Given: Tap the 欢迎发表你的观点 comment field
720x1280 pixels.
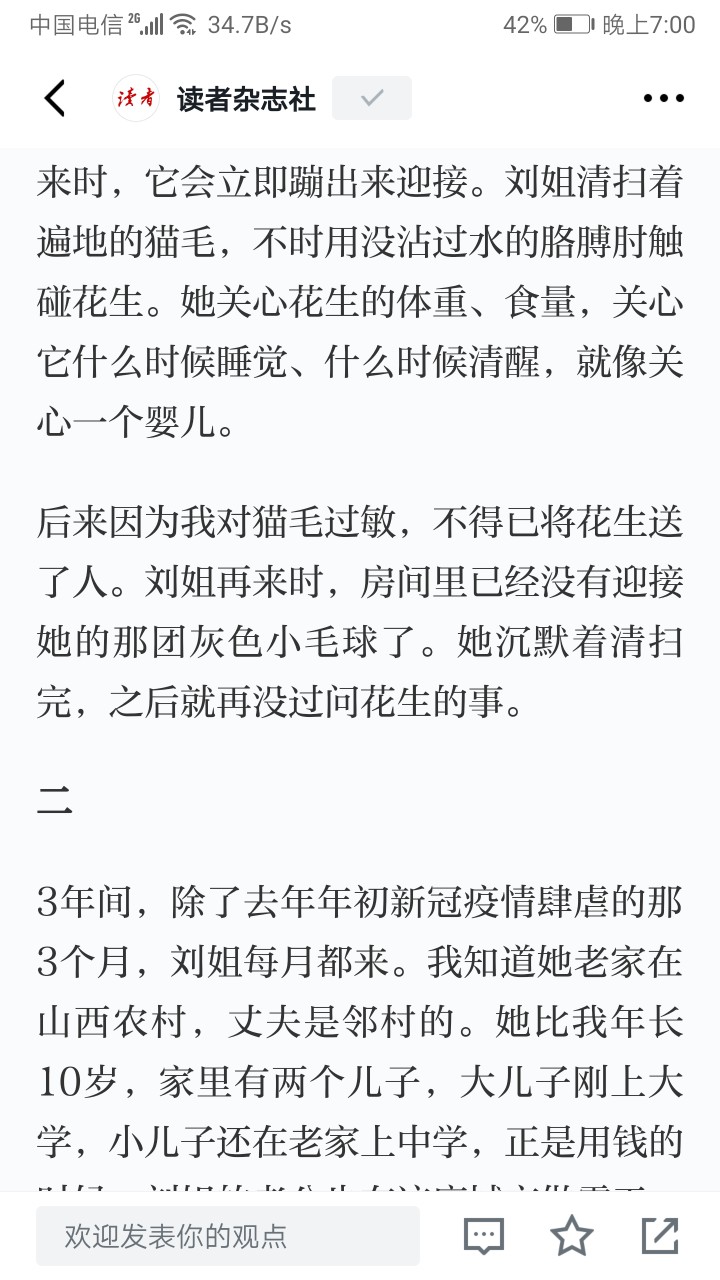Looking at the screenshot, I should (x=228, y=1236).
